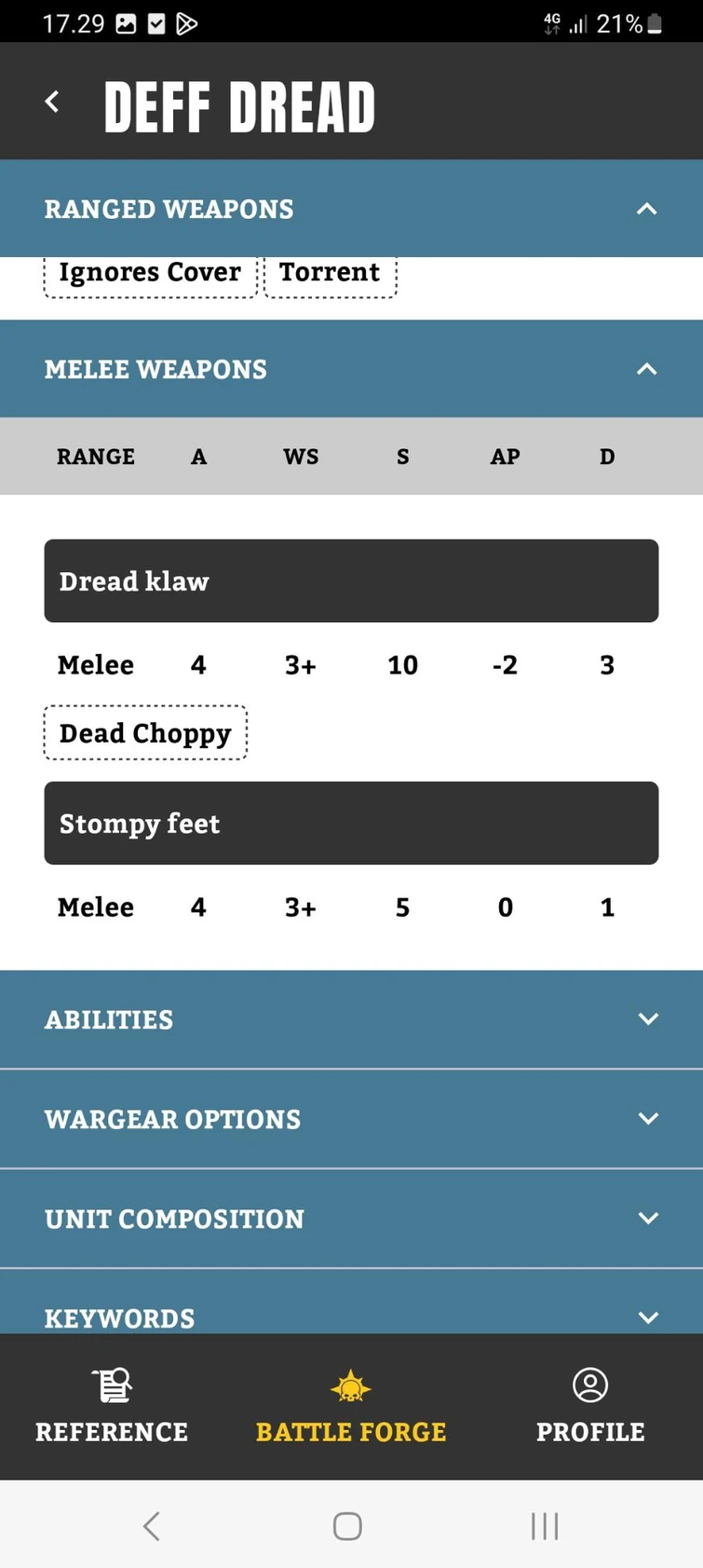Expand the Keywords section
The width and height of the screenshot is (703, 1568).
pyautogui.click(x=351, y=1302)
